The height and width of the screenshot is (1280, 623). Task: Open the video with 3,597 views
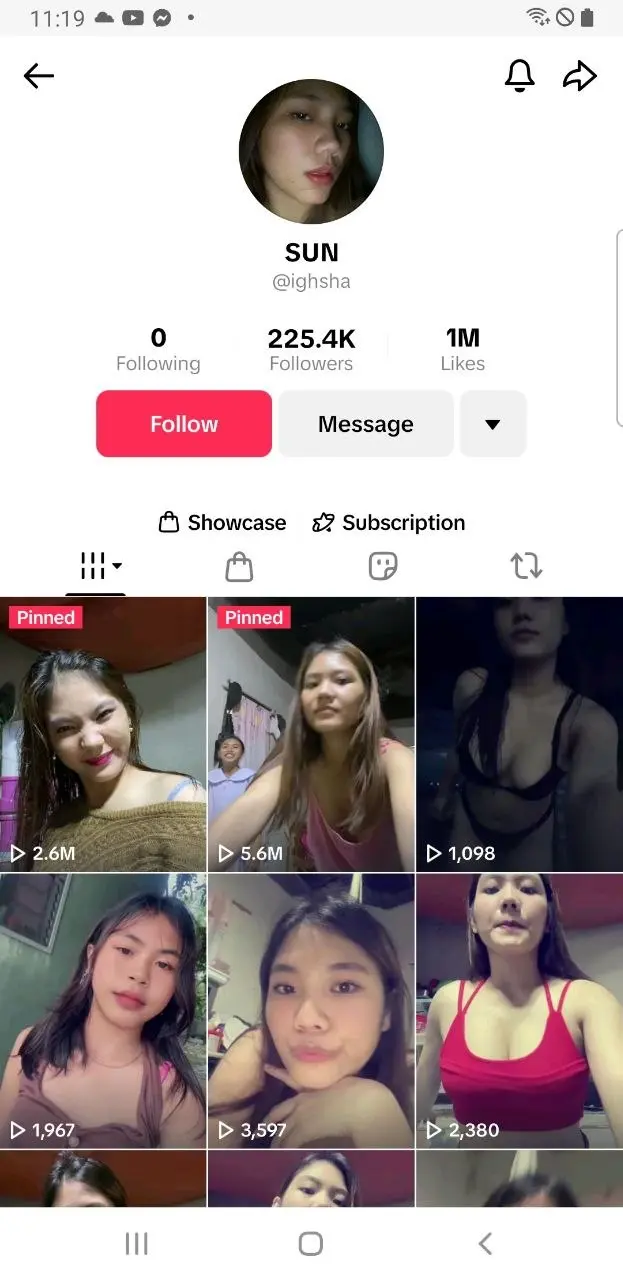pos(311,1011)
